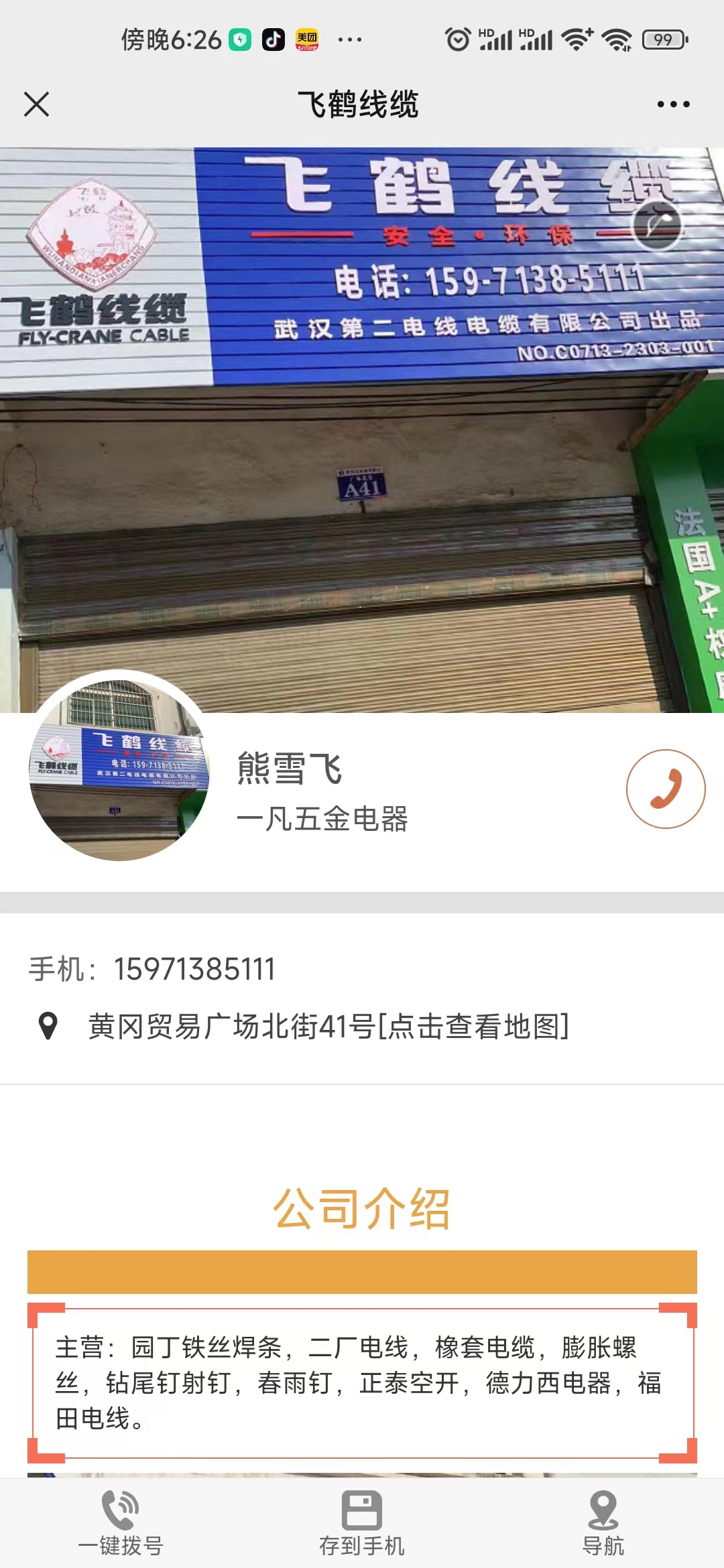Tap the round icon on banner photo
The height and width of the screenshot is (1568, 724).
click(658, 225)
